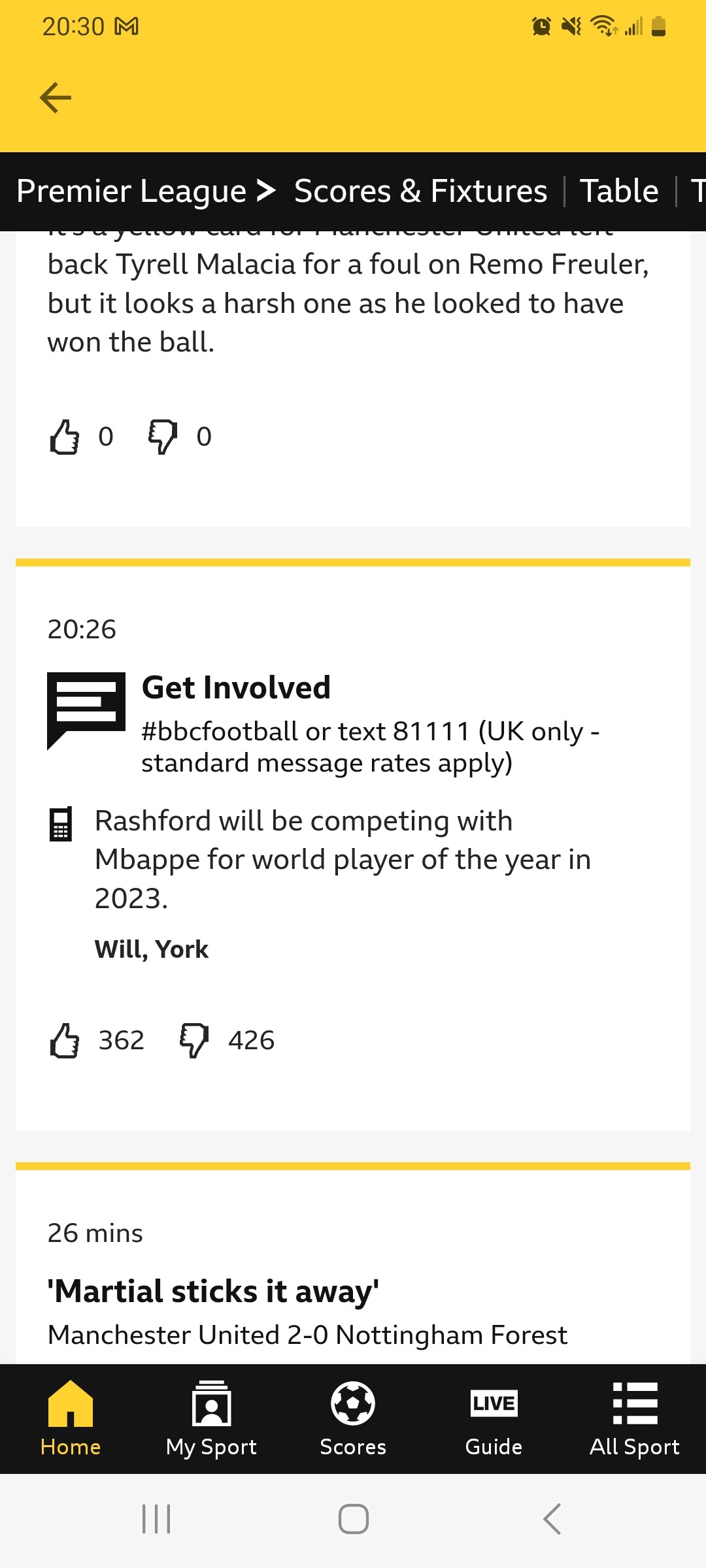Go back using the top arrow
706x1568 pixels.
click(x=56, y=98)
